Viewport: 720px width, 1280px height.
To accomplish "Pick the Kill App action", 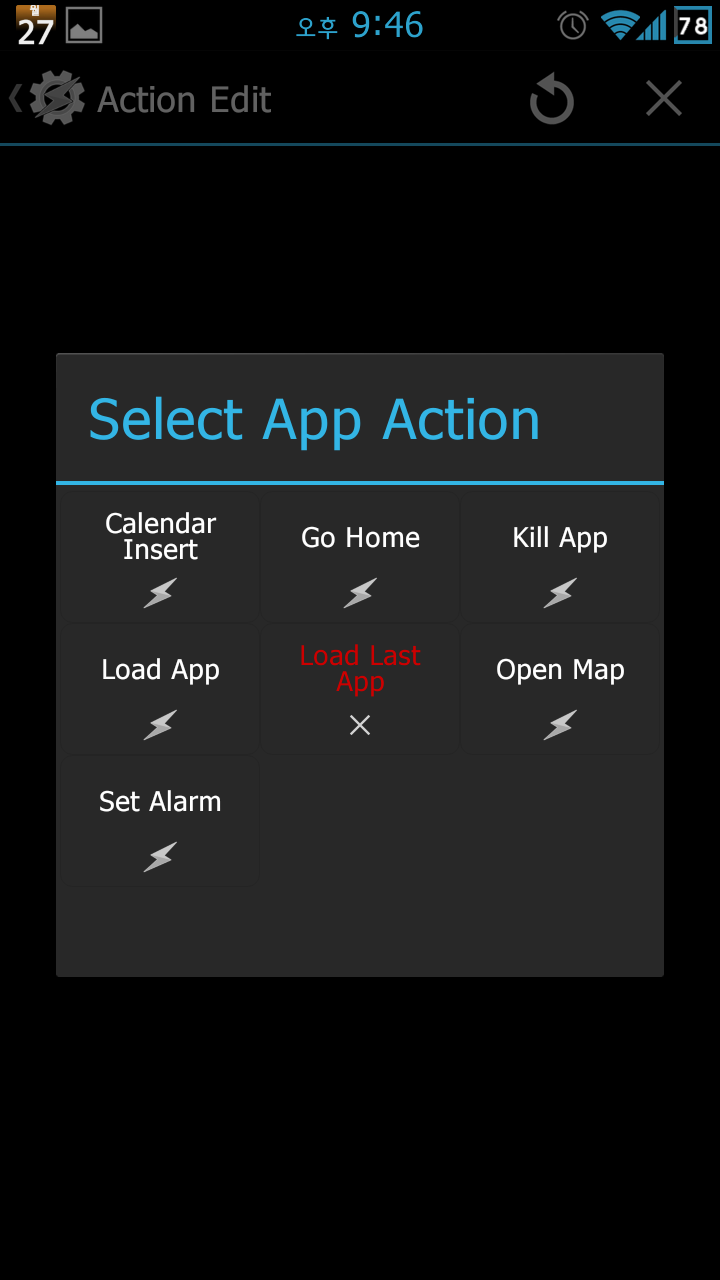I will [x=560, y=557].
